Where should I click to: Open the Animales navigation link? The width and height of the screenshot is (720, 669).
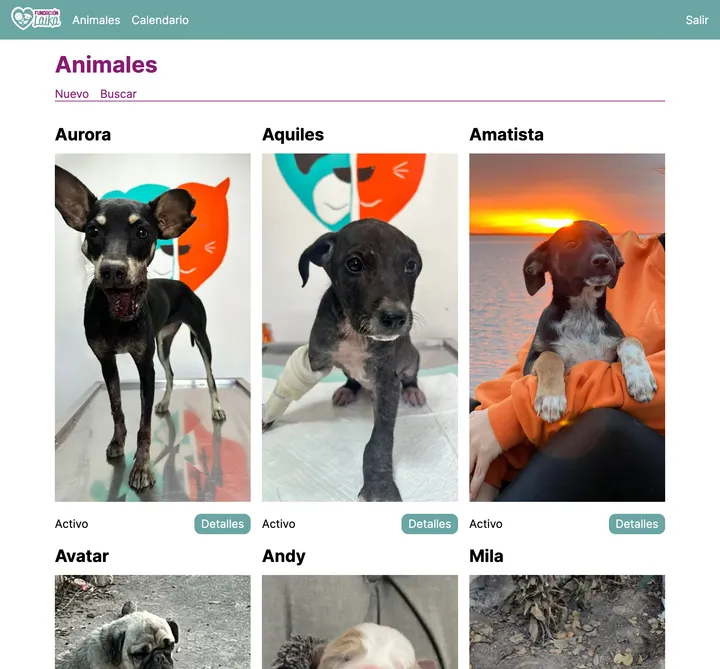96,20
